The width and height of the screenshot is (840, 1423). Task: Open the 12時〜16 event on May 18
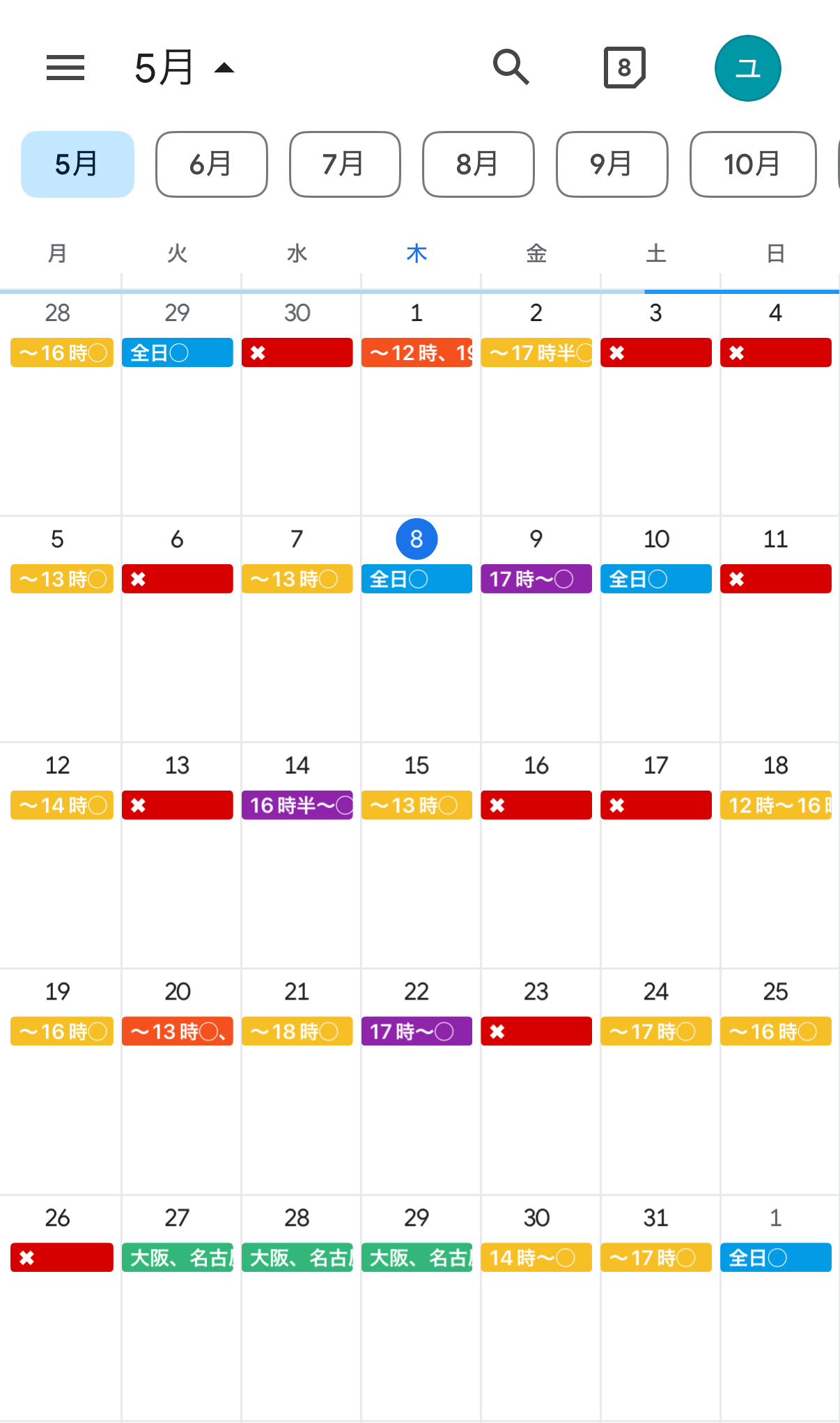pos(776,805)
